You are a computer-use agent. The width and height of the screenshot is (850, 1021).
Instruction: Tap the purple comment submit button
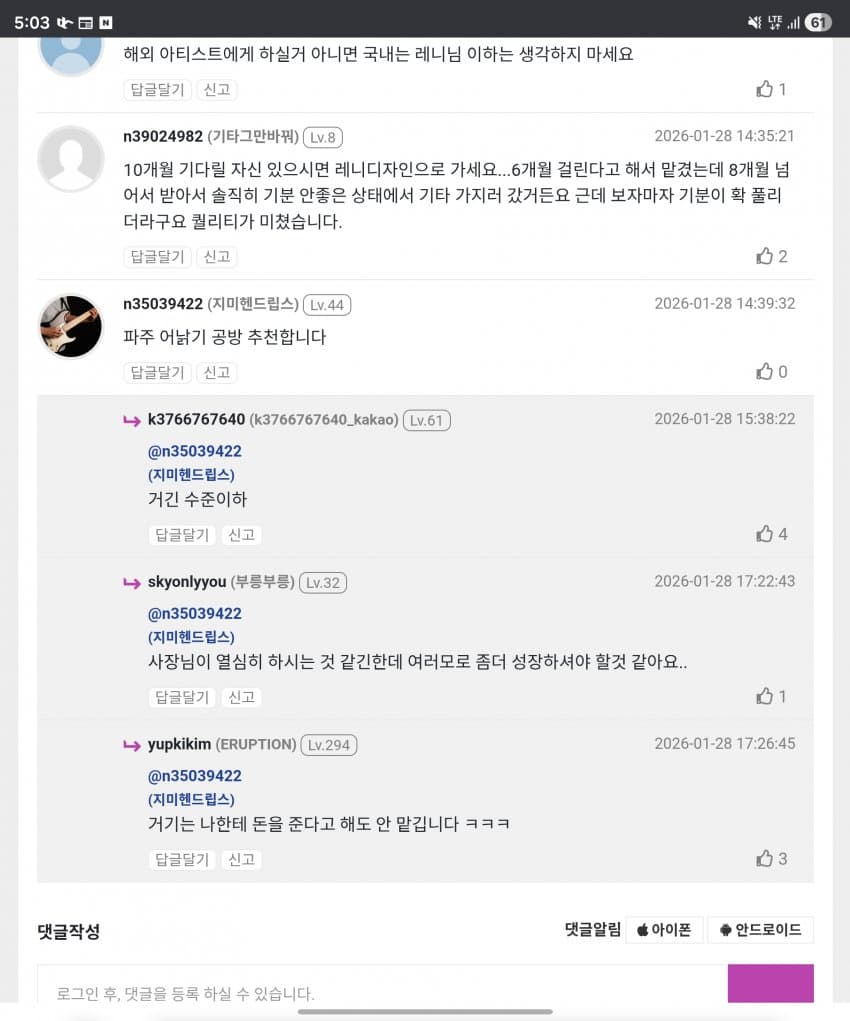(770, 985)
